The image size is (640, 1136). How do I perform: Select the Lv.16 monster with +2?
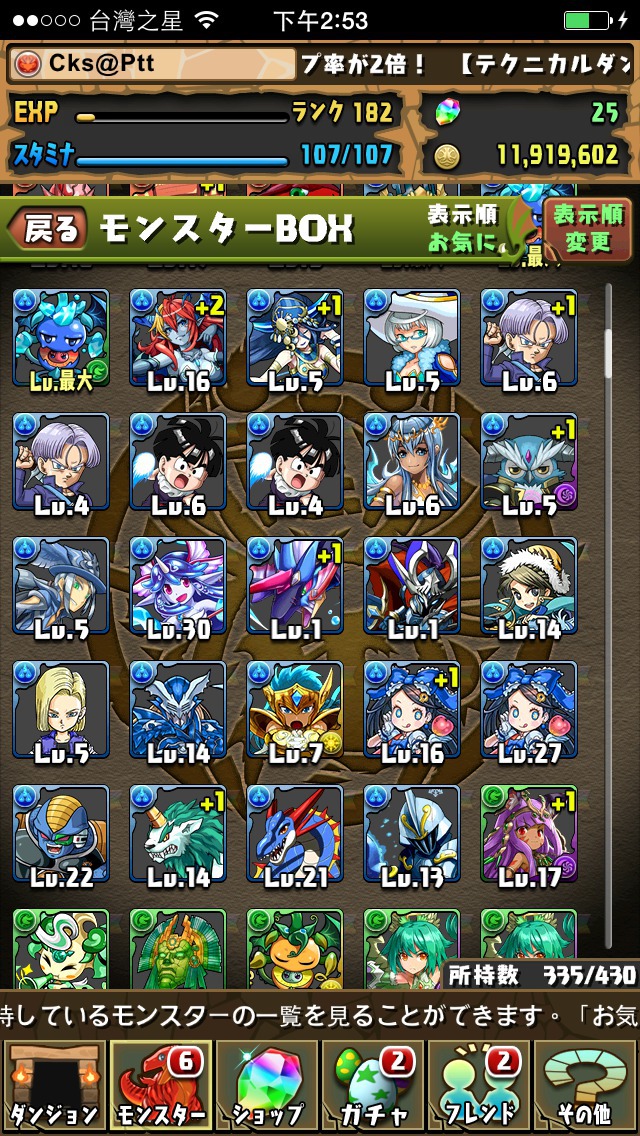[x=178, y=338]
